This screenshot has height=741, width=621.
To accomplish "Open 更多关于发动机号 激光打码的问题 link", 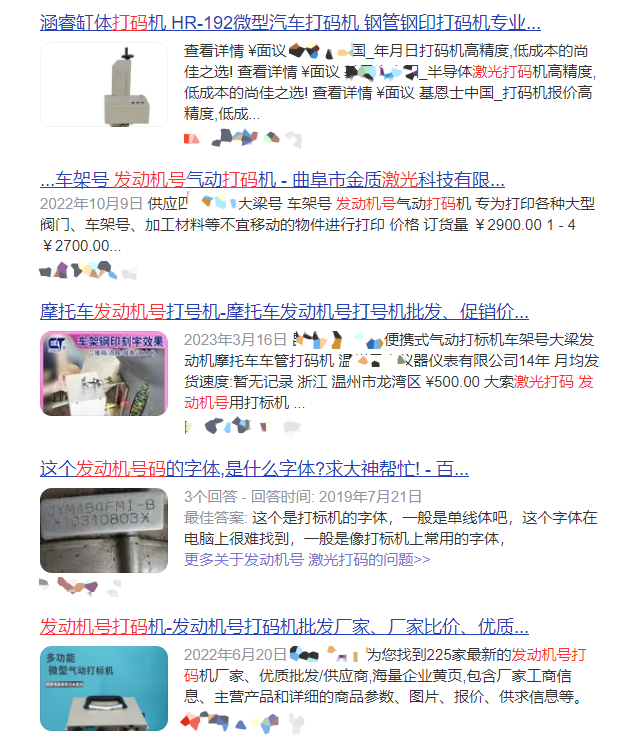I will pos(307,559).
